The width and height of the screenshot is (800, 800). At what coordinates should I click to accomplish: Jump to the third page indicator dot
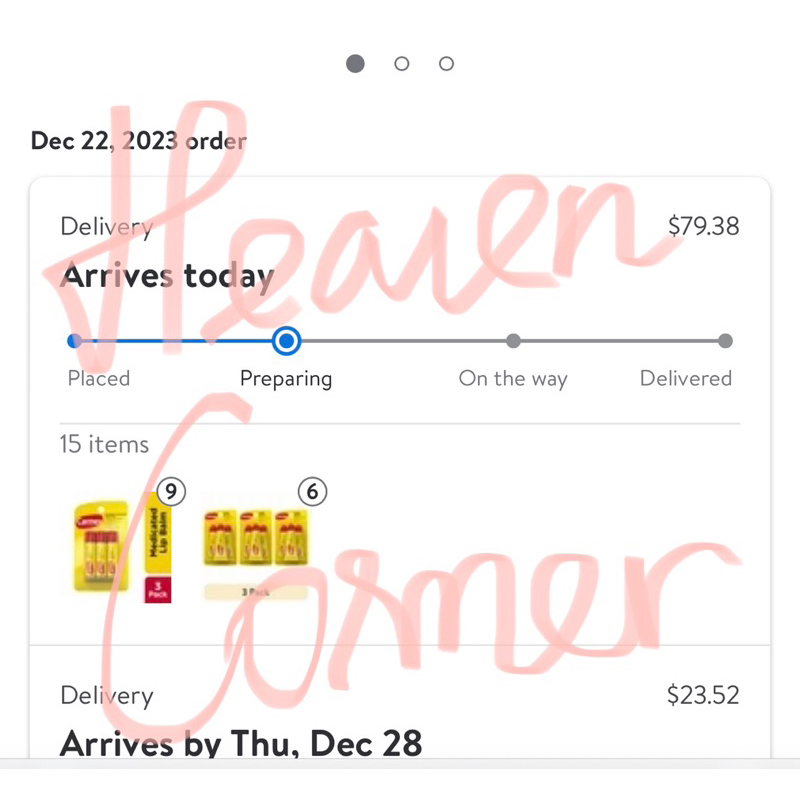[446, 64]
